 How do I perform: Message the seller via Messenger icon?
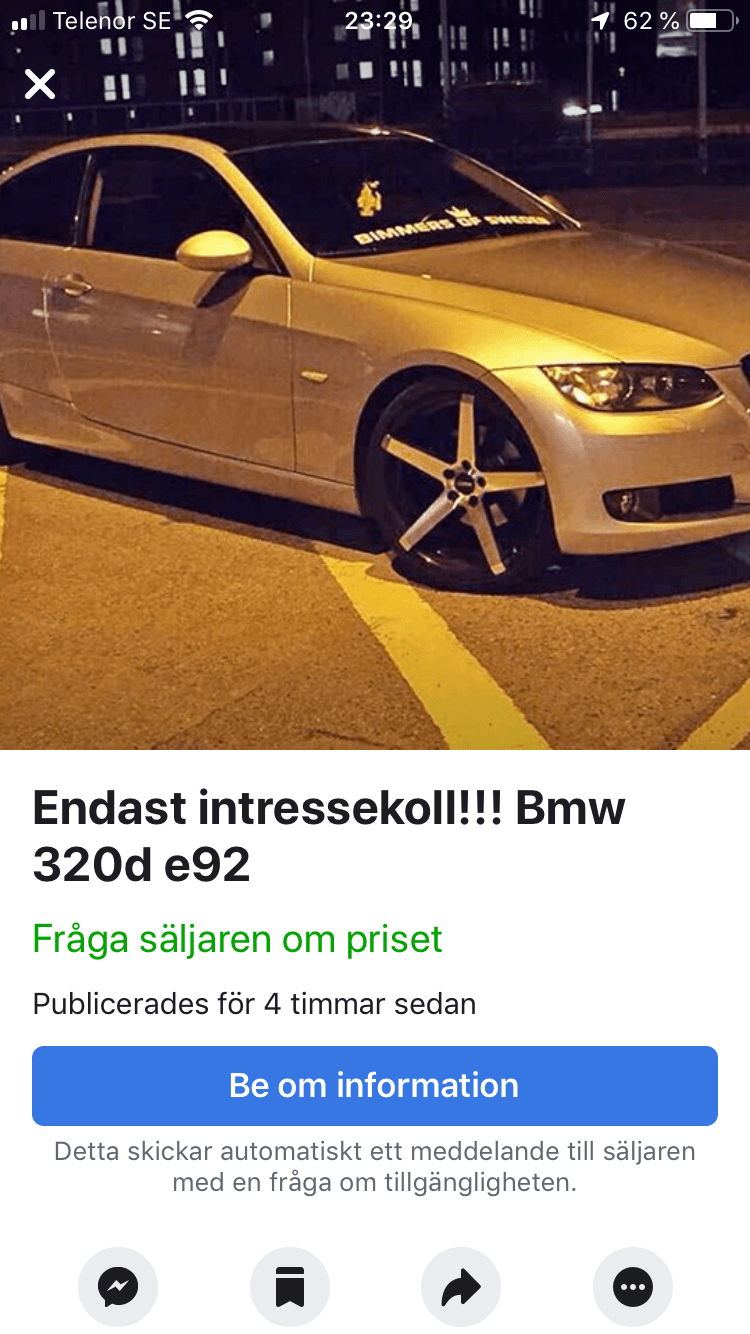tap(118, 1287)
